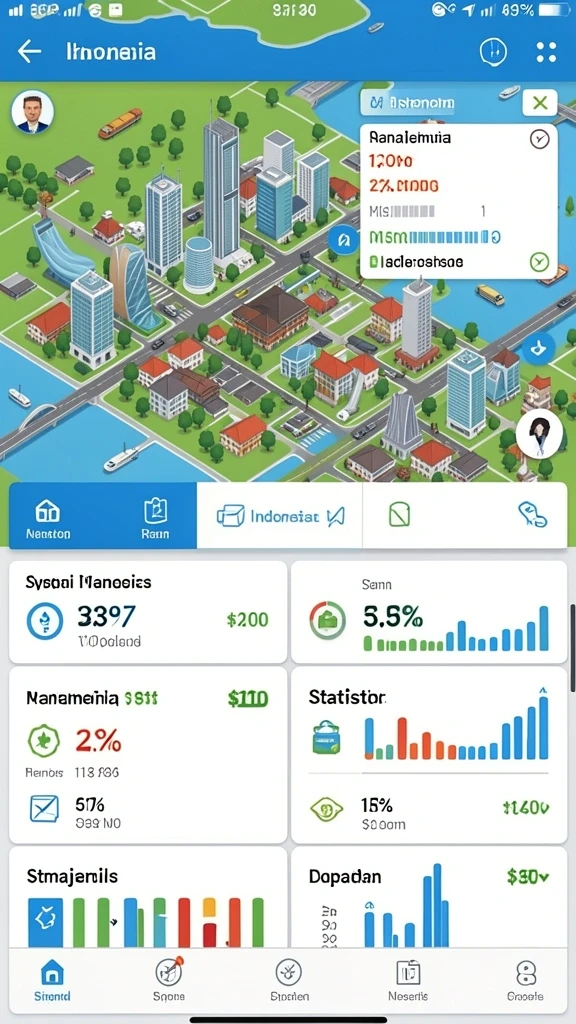Tap the circular icon beside the grid menu
The height and width of the screenshot is (1024, 576).
click(493, 52)
